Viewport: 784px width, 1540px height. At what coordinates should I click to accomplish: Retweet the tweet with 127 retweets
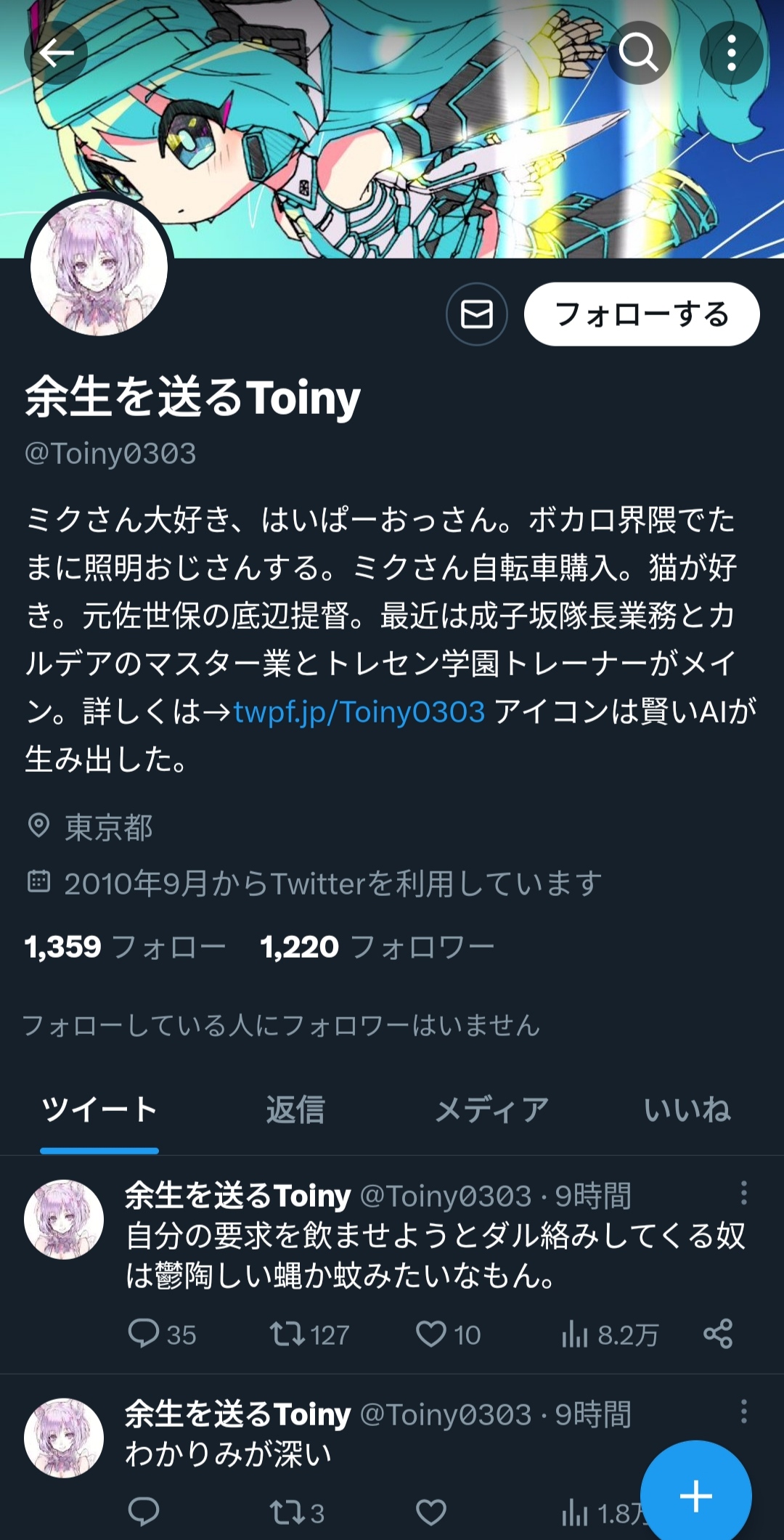(309, 1335)
